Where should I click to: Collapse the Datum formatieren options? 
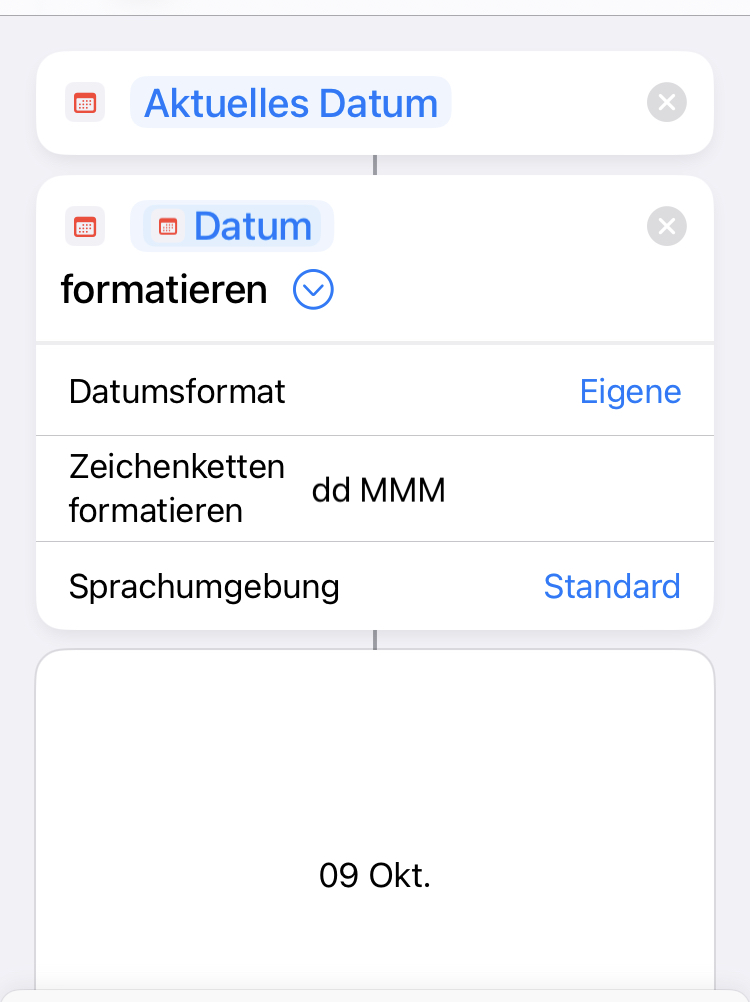[313, 291]
